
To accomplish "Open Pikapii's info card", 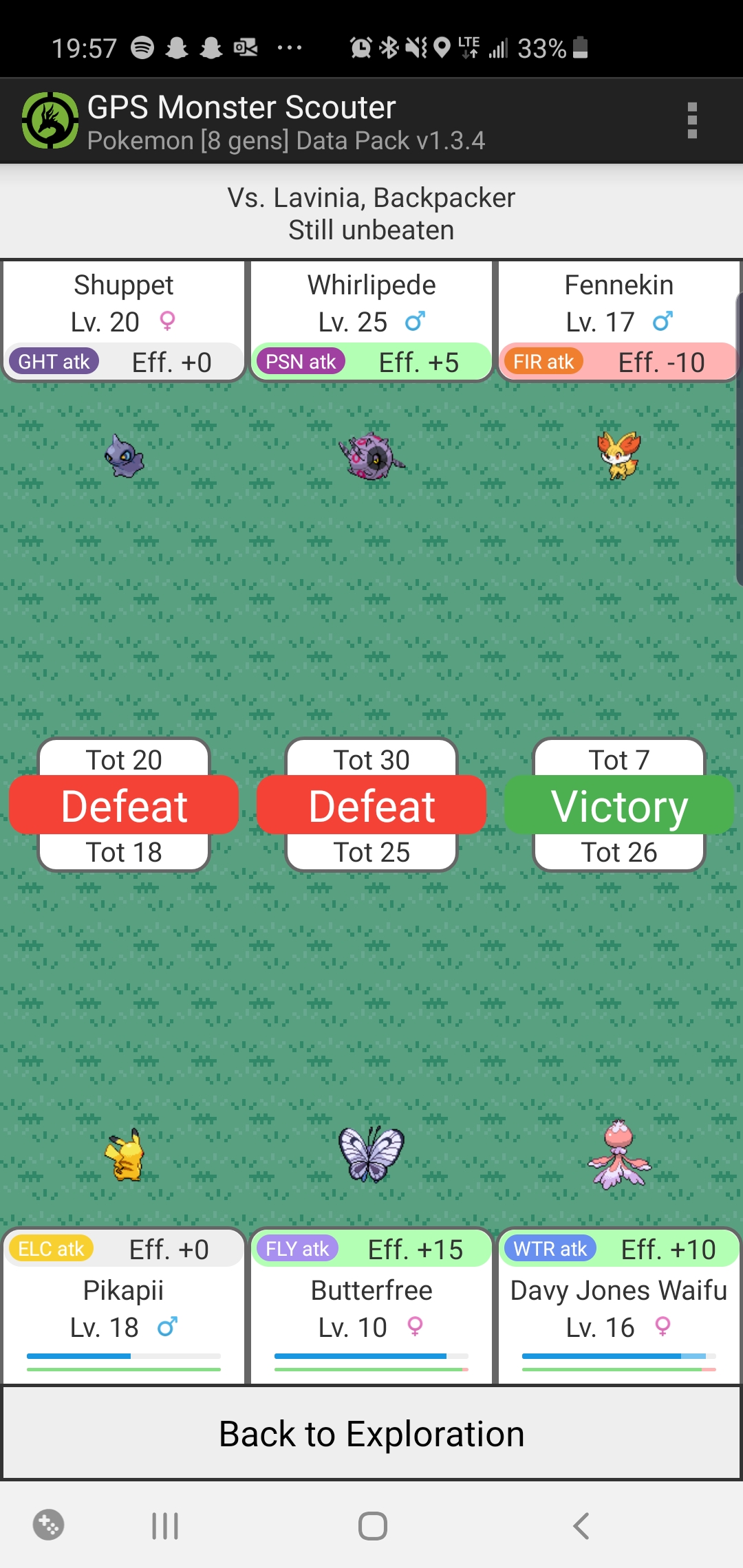I will click(124, 1307).
